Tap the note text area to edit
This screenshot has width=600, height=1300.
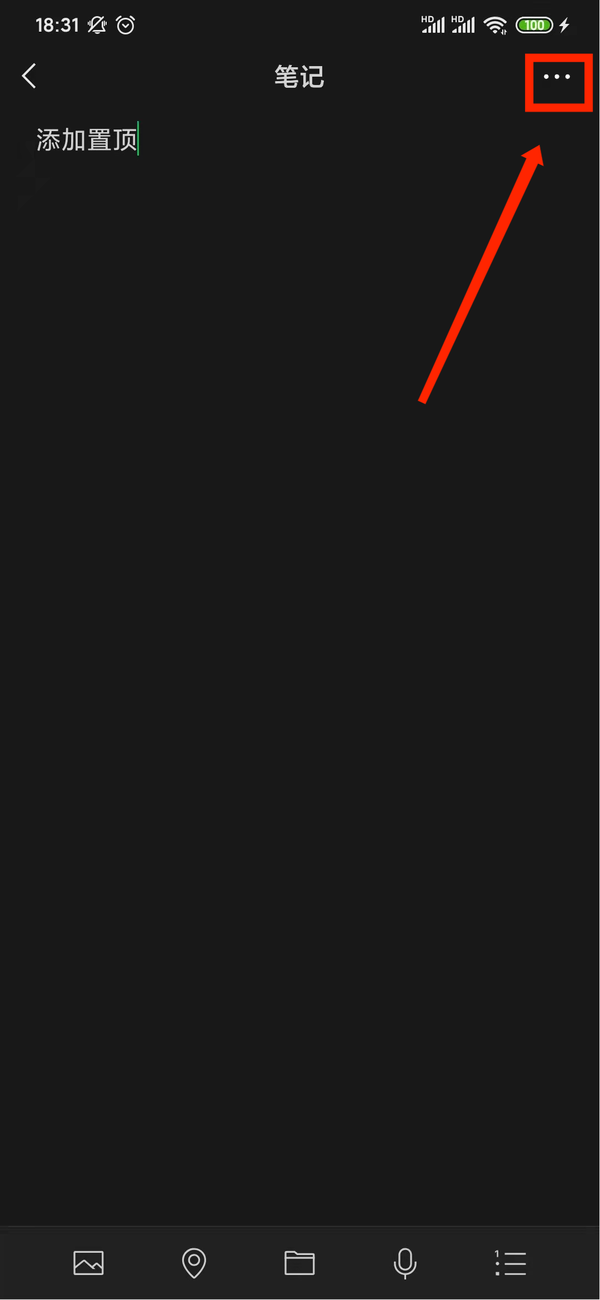point(88,141)
